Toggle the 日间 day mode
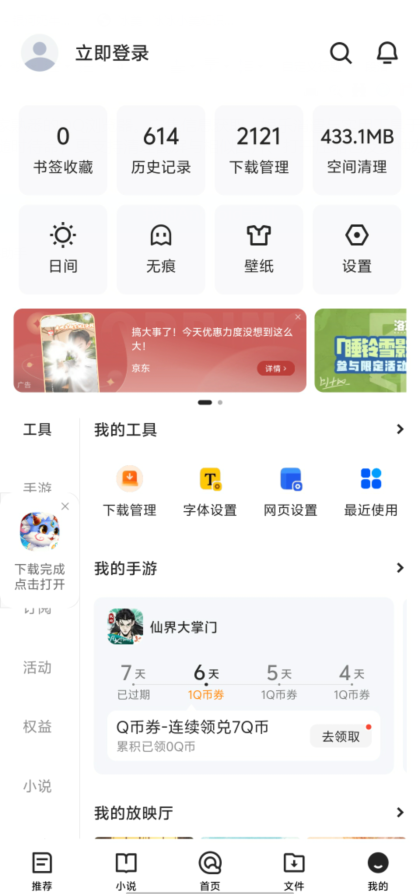The width and height of the screenshot is (420, 894). click(x=63, y=249)
